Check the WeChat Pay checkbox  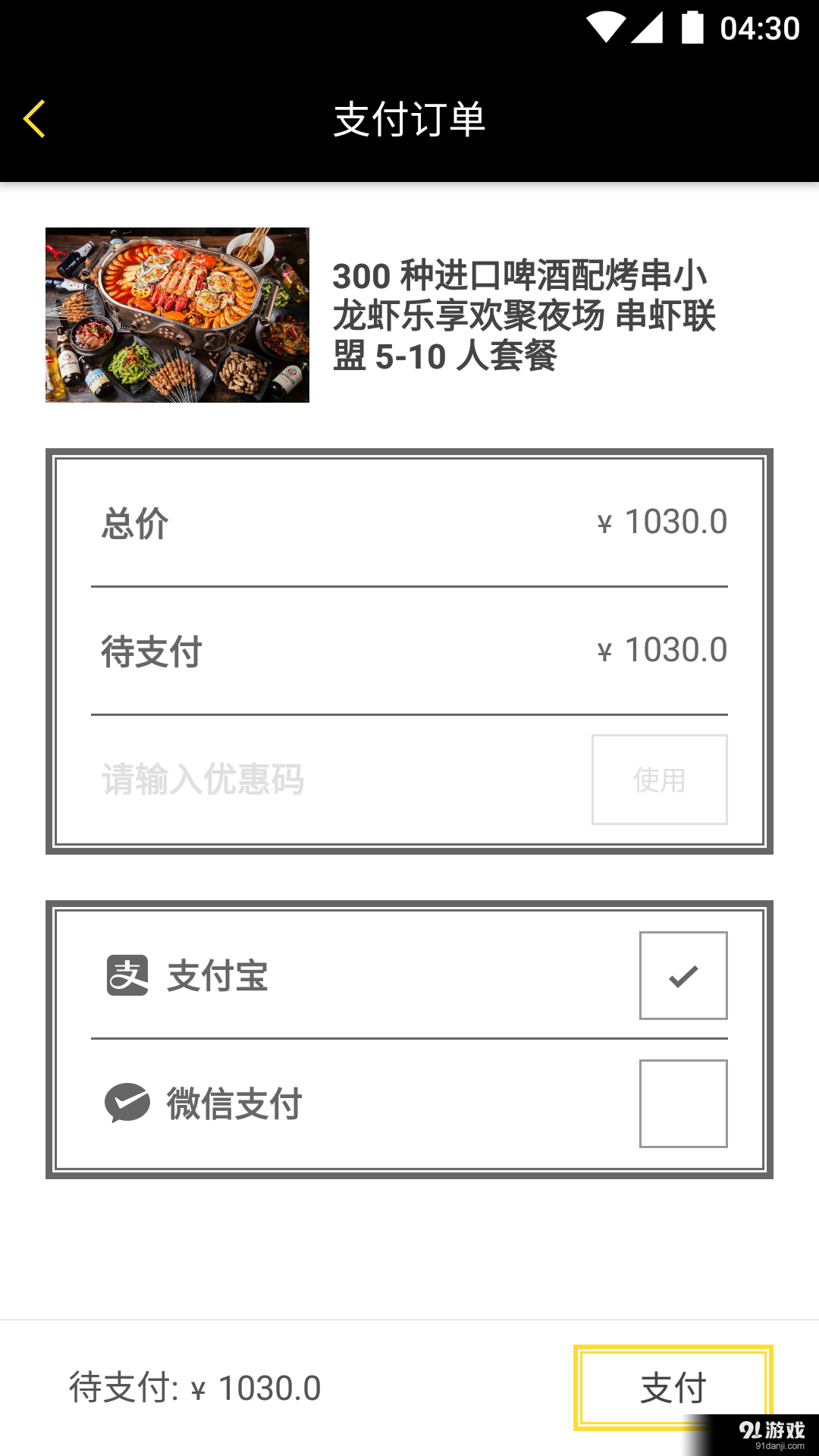(x=682, y=1104)
